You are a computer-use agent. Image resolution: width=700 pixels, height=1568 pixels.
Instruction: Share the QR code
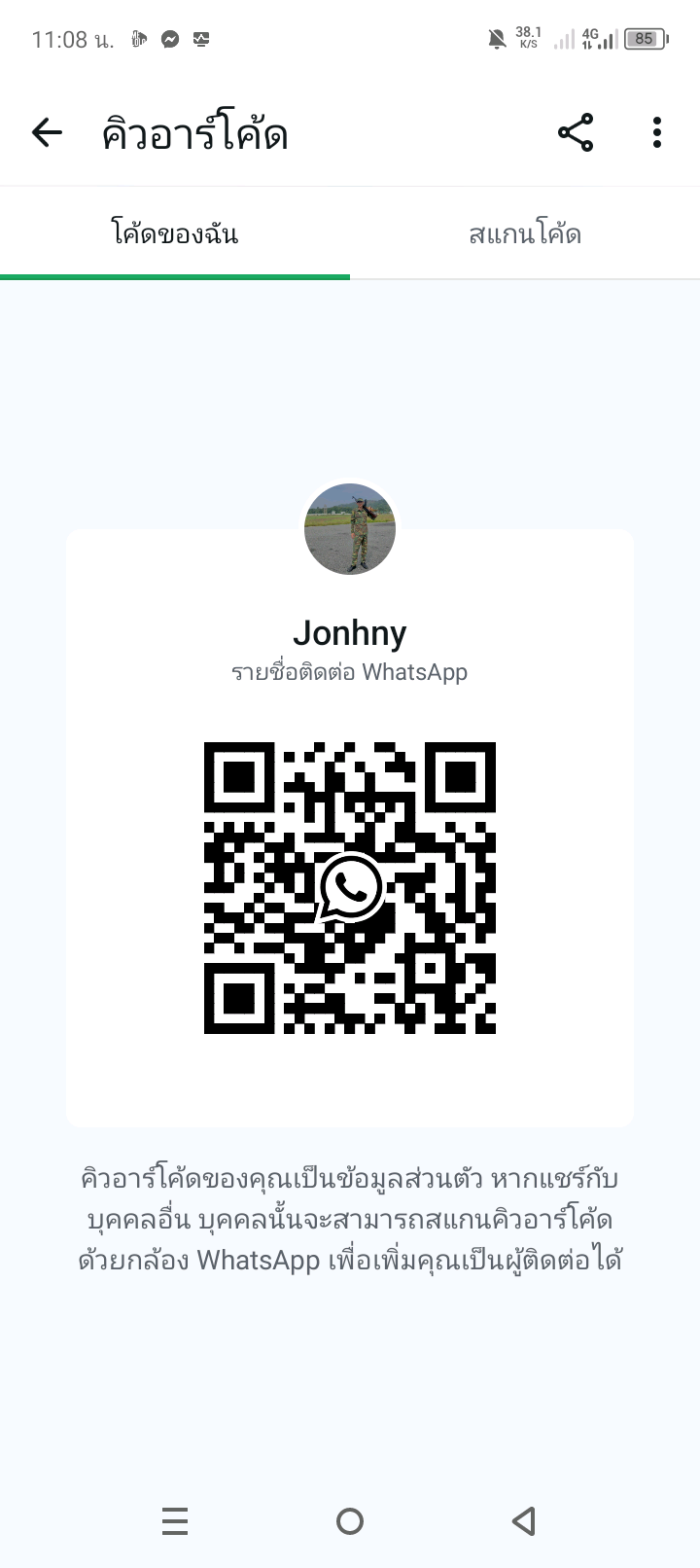(x=576, y=132)
